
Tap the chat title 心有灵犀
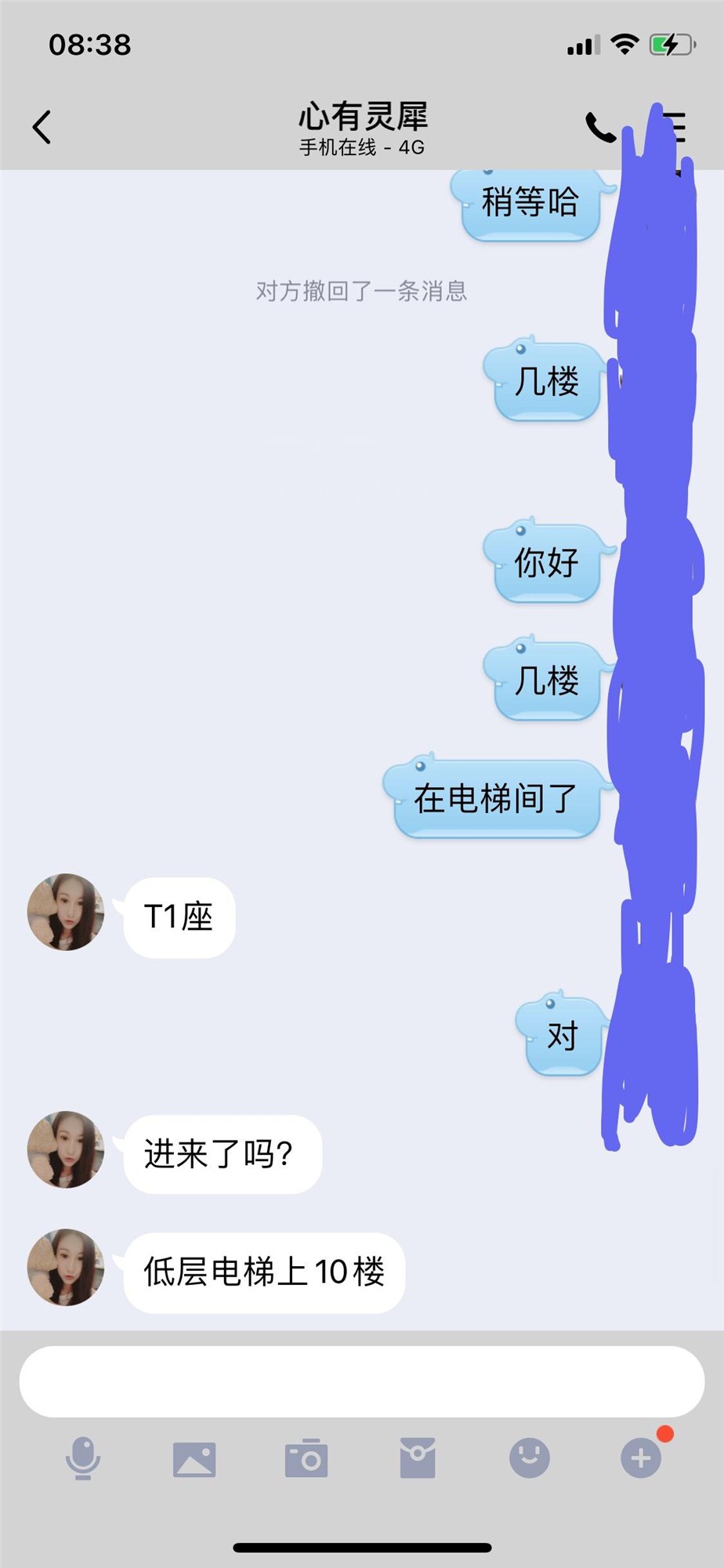click(x=362, y=116)
